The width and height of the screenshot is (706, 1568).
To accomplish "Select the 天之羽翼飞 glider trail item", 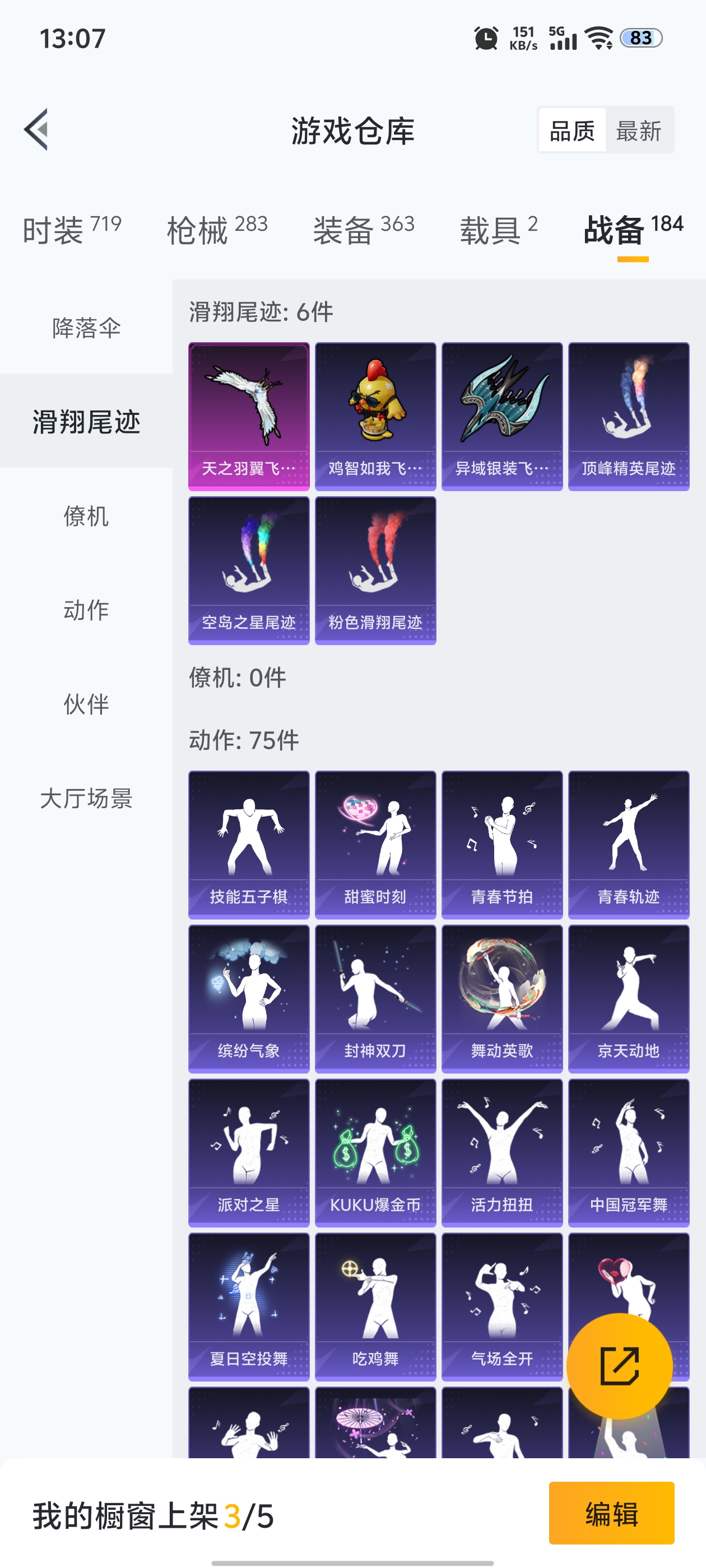I will [249, 414].
